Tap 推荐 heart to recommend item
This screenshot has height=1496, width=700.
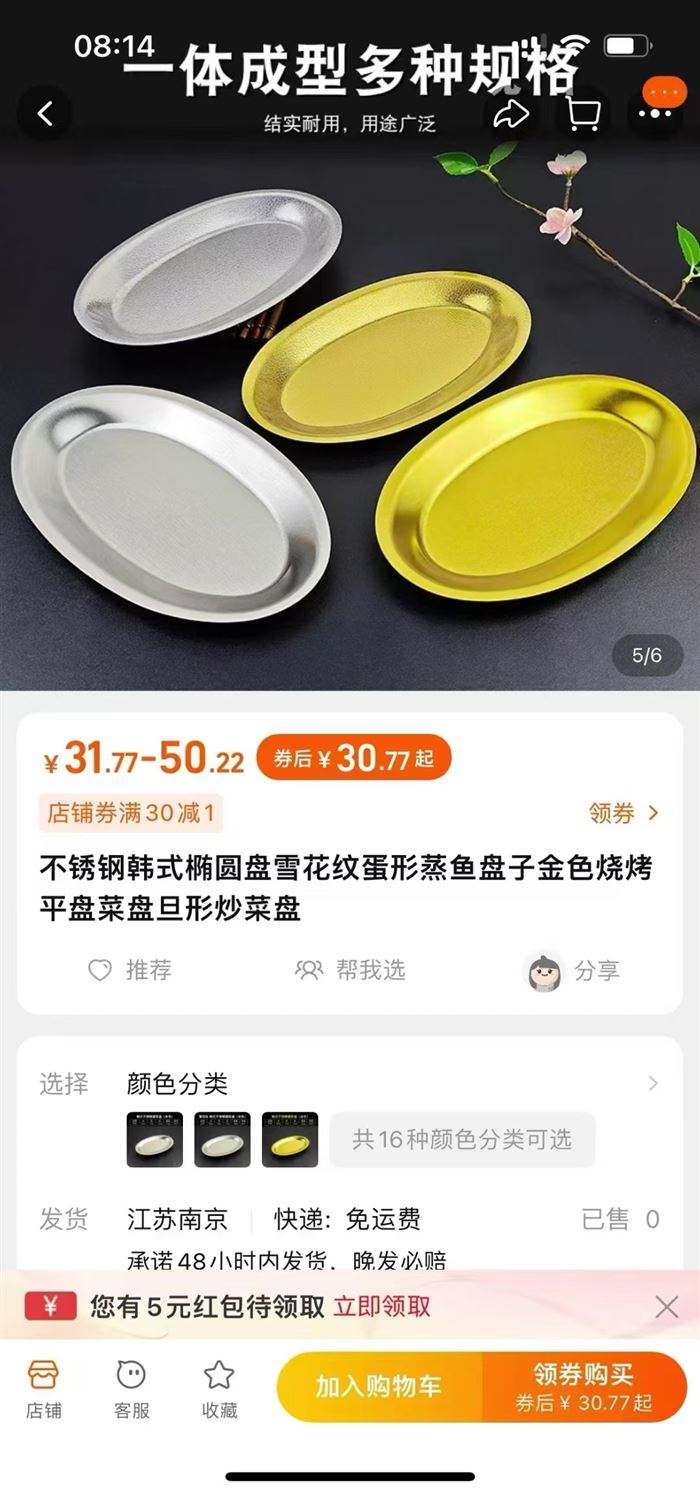coord(129,970)
